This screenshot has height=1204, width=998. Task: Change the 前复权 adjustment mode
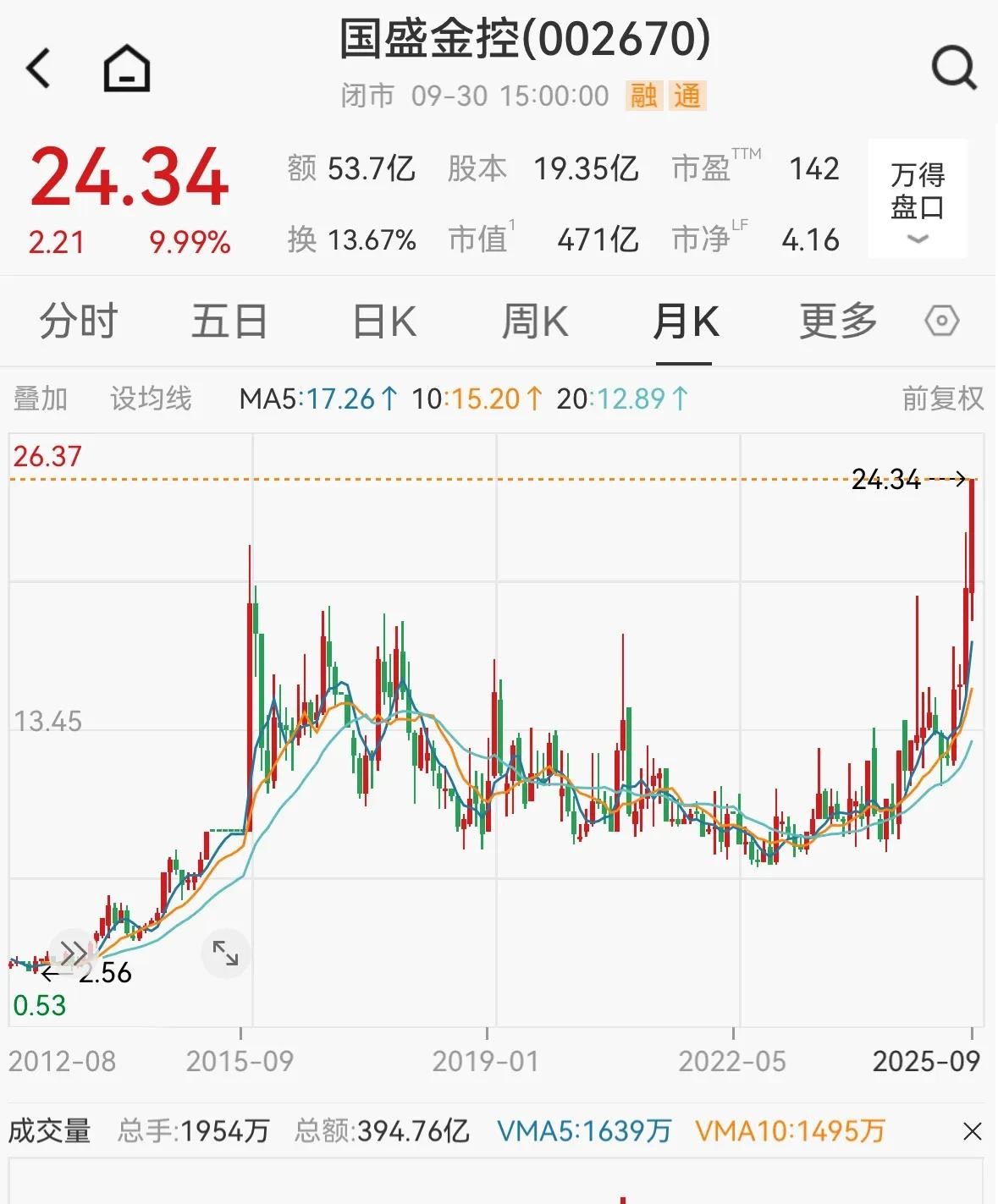coord(942,399)
